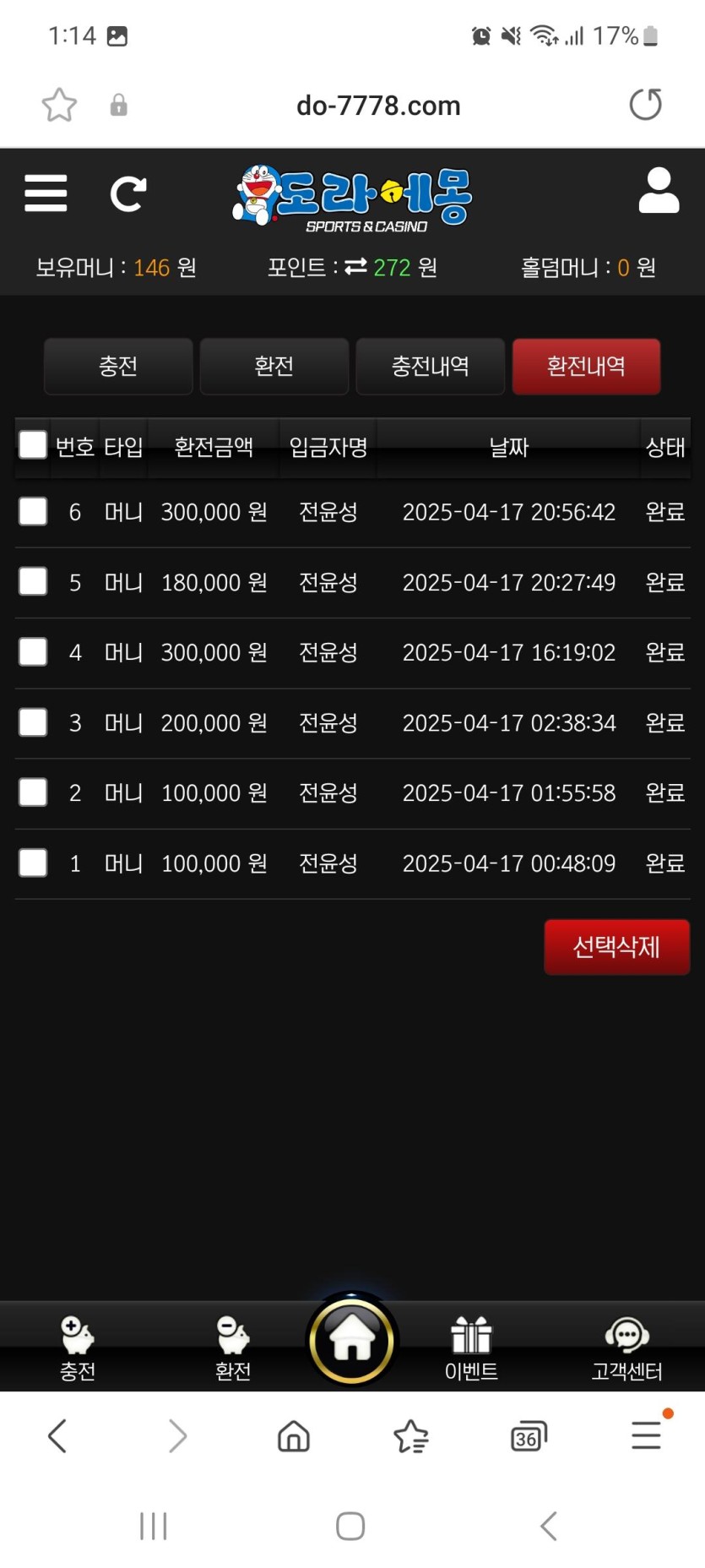
Task: Open the hamburger menu
Action: [x=46, y=193]
